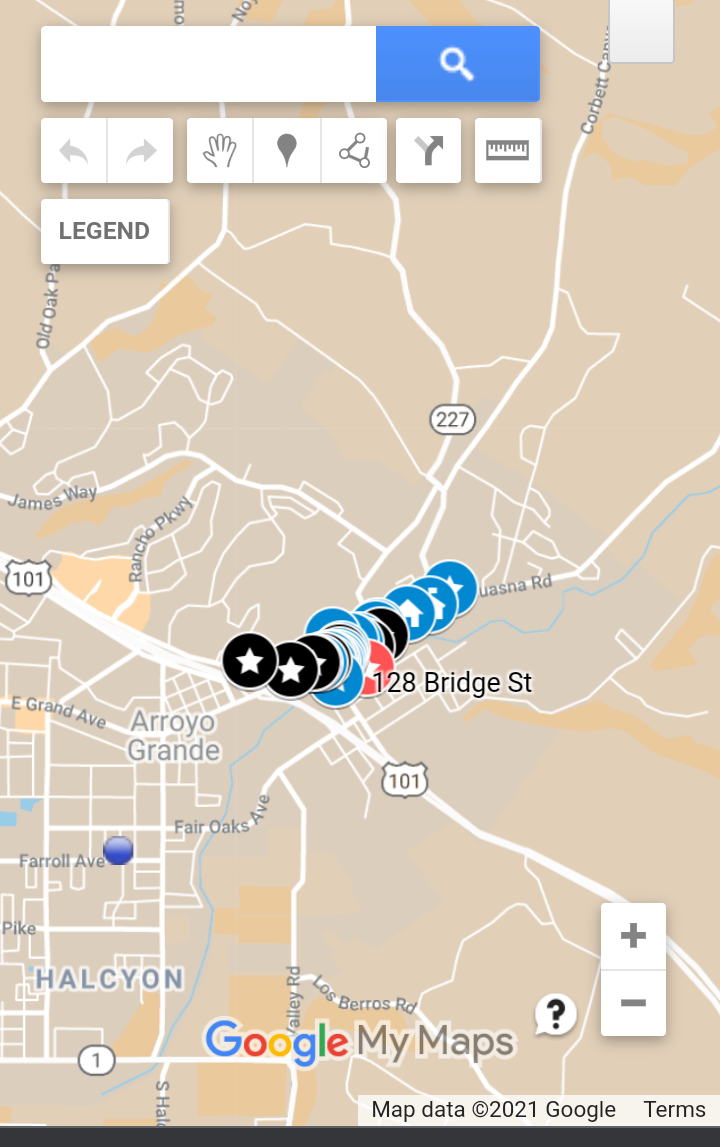
Task: Tap the leftmost black star marker
Action: (248, 660)
